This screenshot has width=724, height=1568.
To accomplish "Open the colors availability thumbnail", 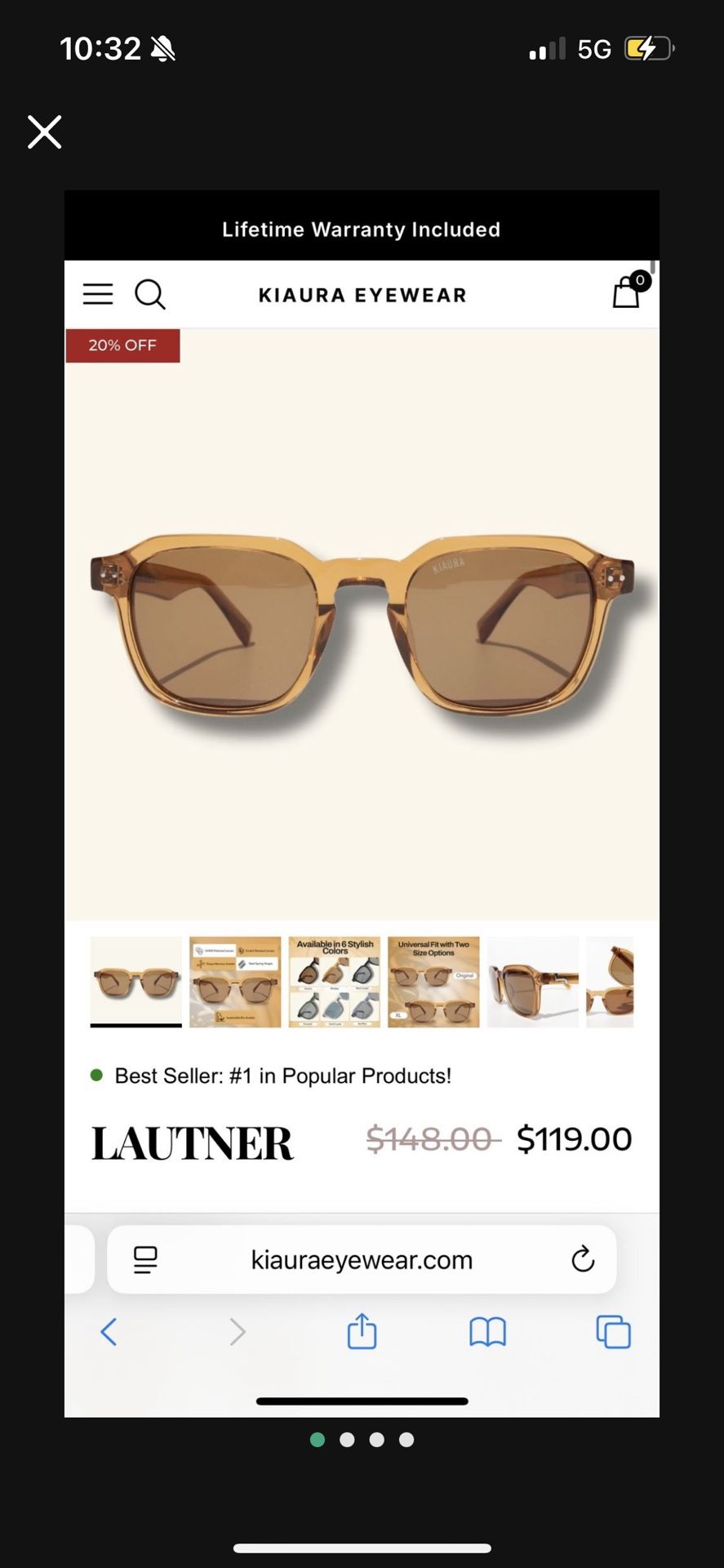I will click(334, 982).
